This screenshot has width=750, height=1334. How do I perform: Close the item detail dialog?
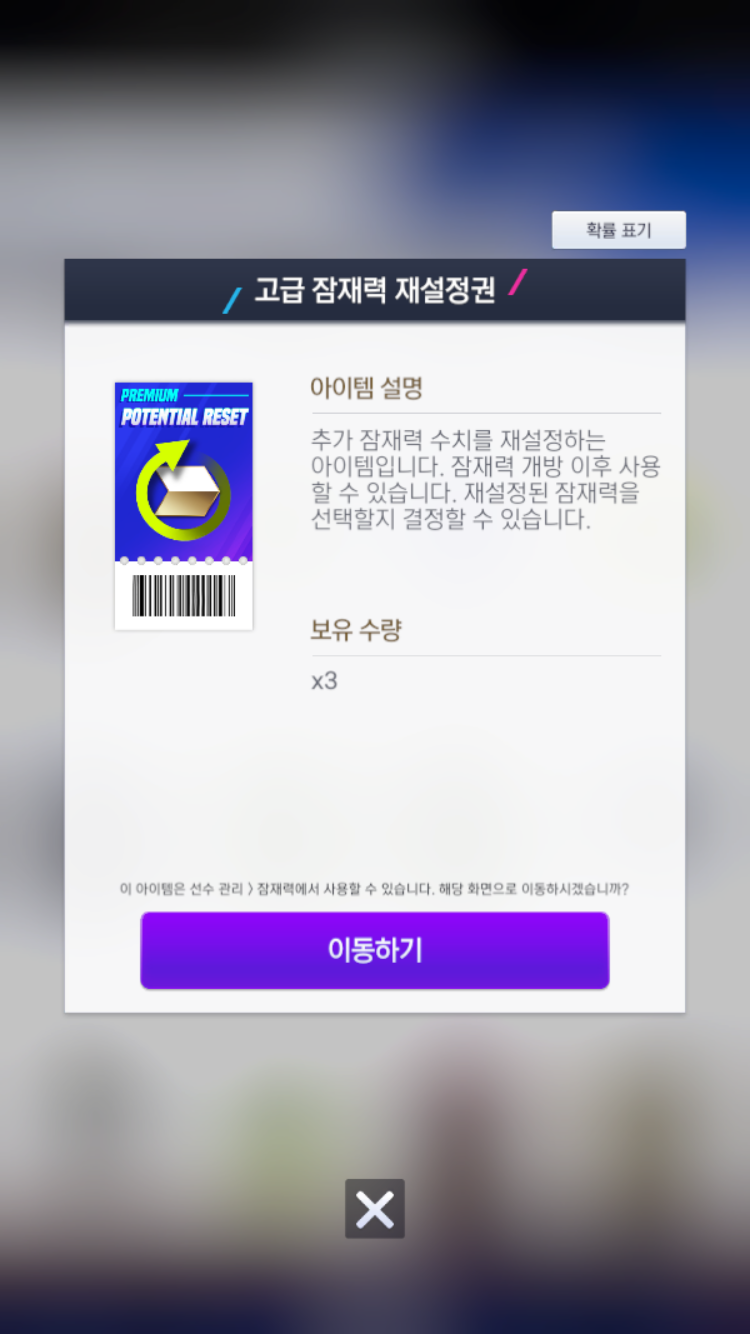[x=375, y=1209]
